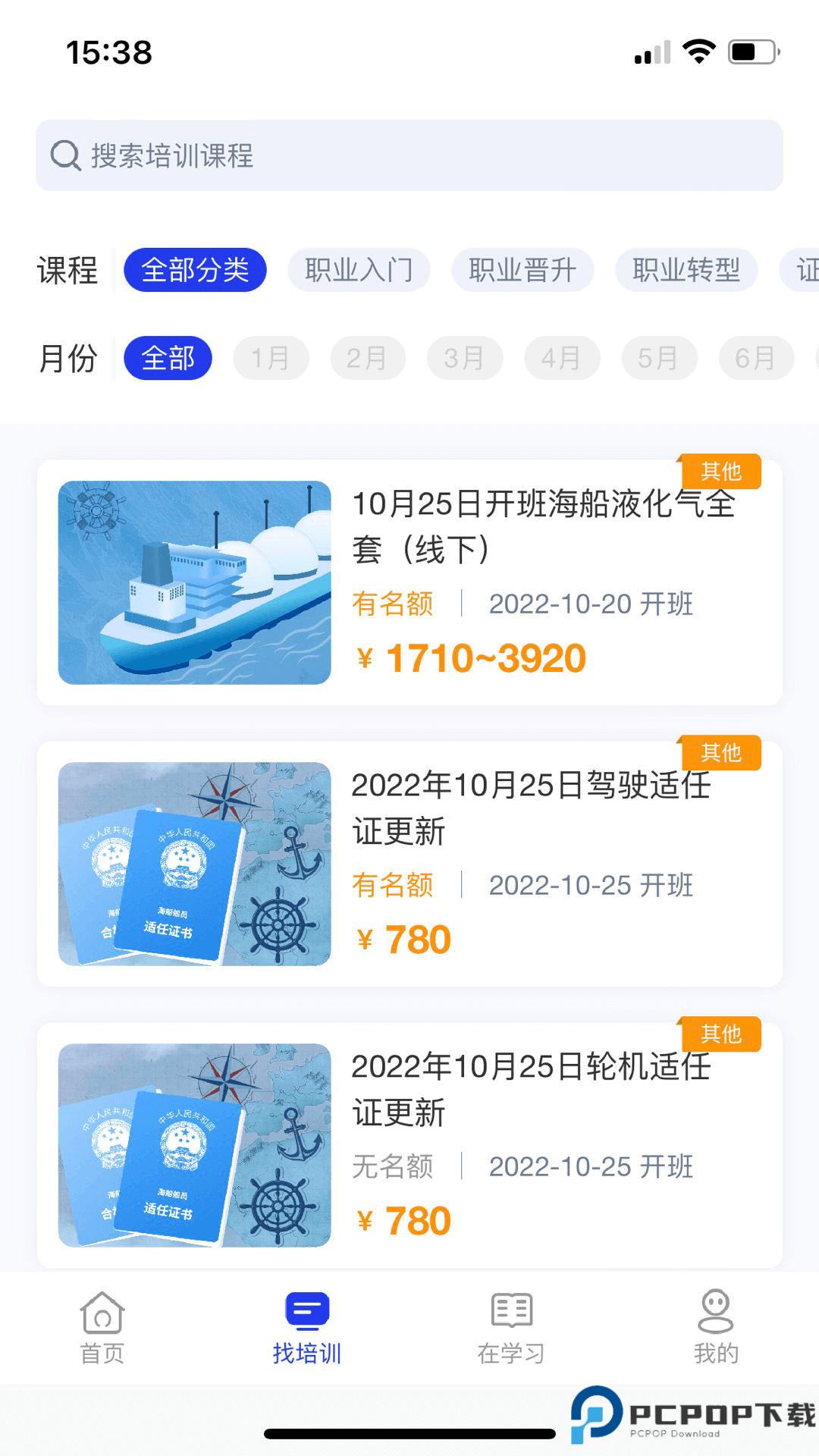
Task: Tap the 其他 orange label badge
Action: [x=722, y=472]
